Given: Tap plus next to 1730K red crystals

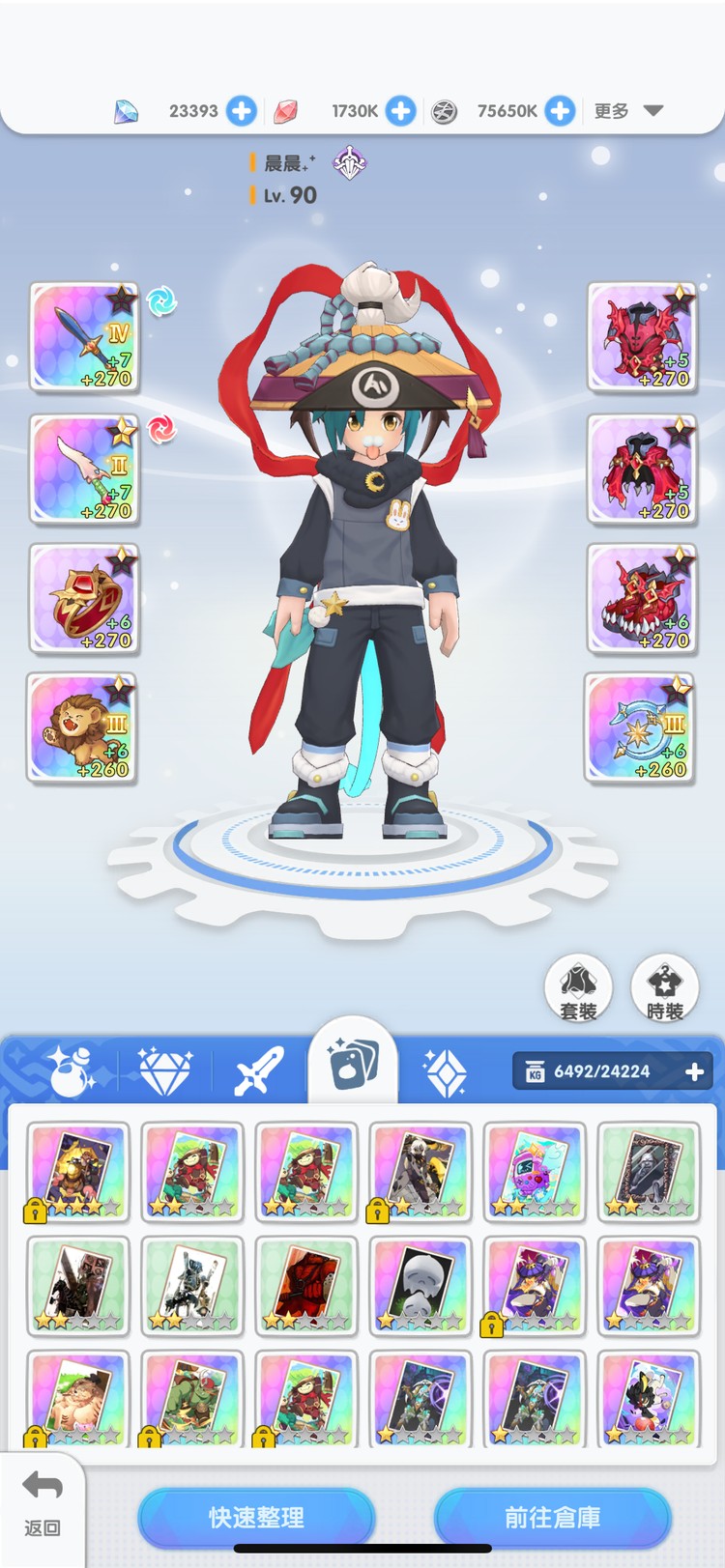Looking at the screenshot, I should pos(400,111).
